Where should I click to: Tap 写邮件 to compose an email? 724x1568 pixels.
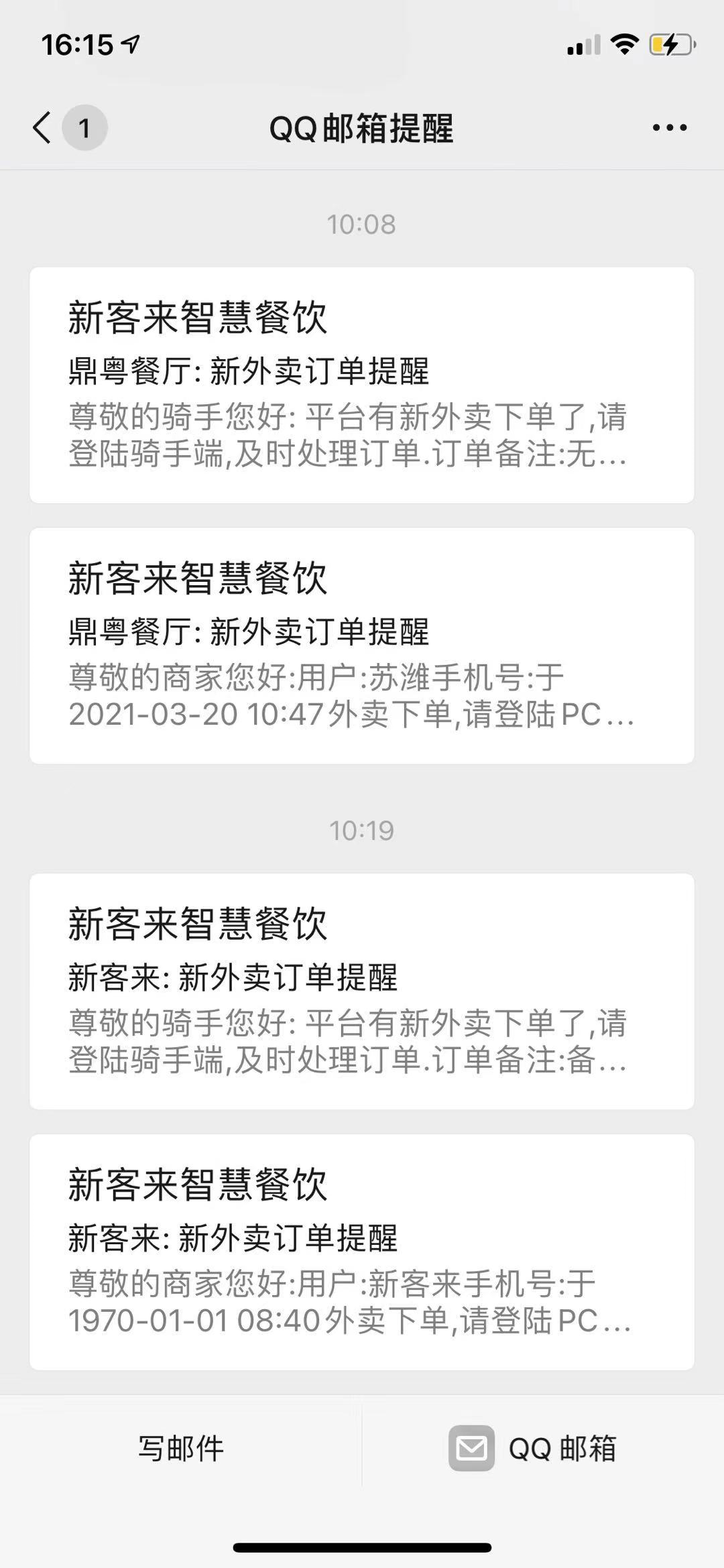coord(181,1449)
